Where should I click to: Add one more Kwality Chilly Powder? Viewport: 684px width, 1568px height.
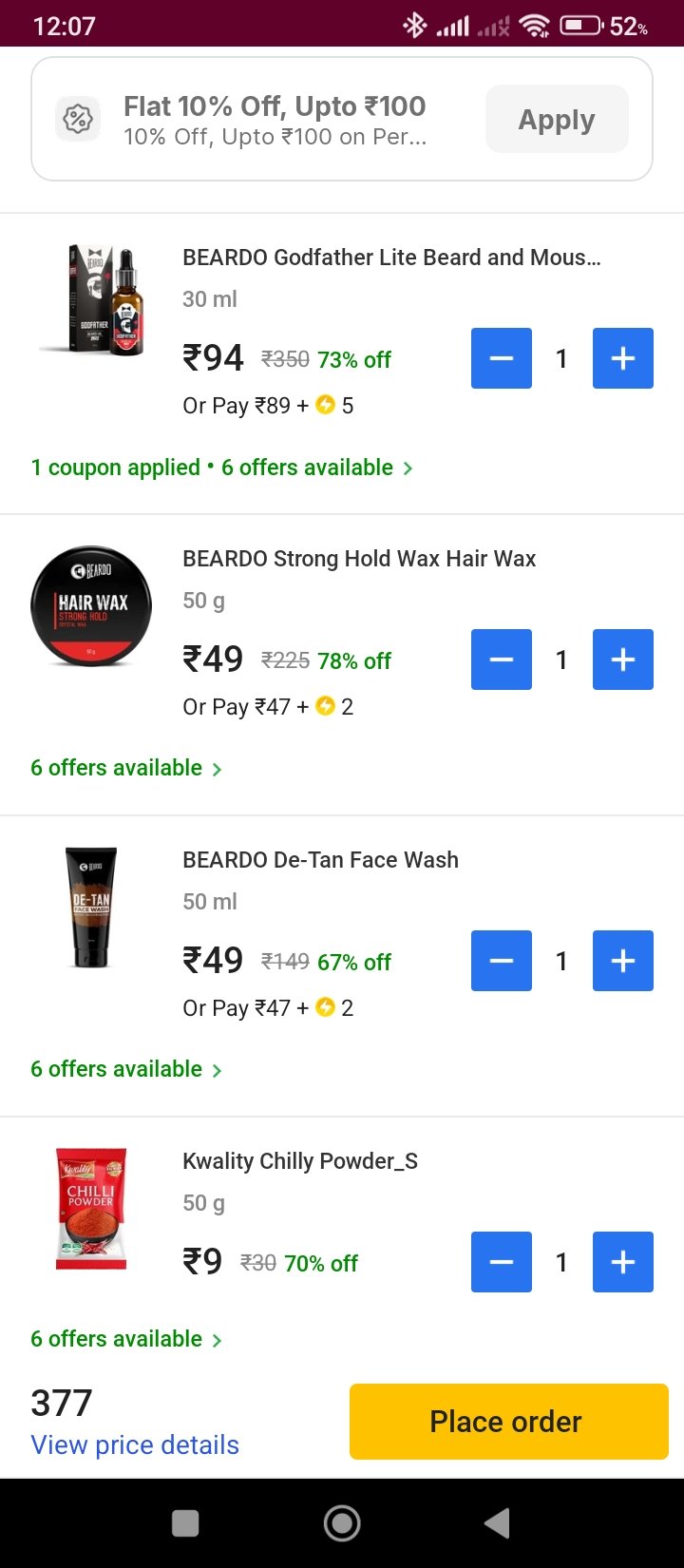(622, 1262)
